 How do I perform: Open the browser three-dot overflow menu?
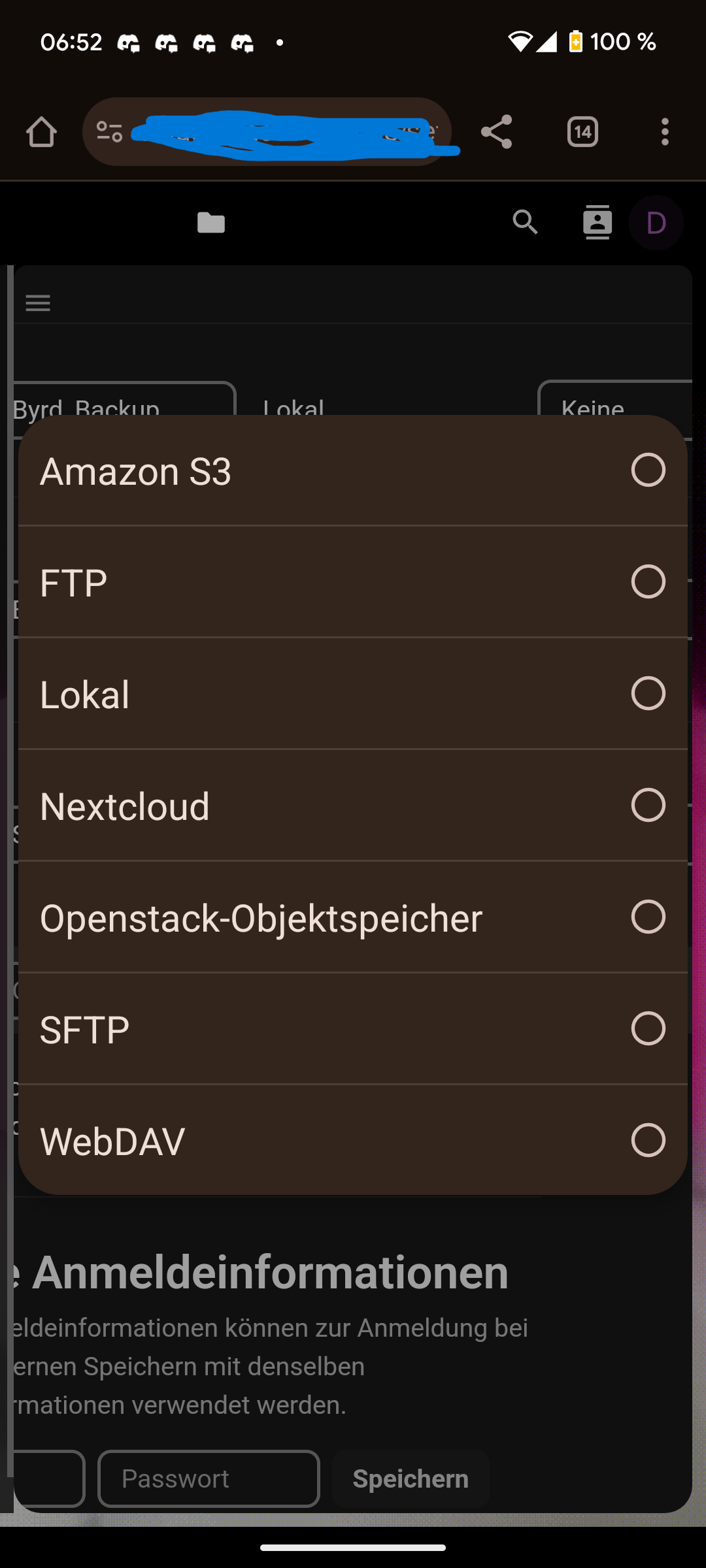(665, 132)
